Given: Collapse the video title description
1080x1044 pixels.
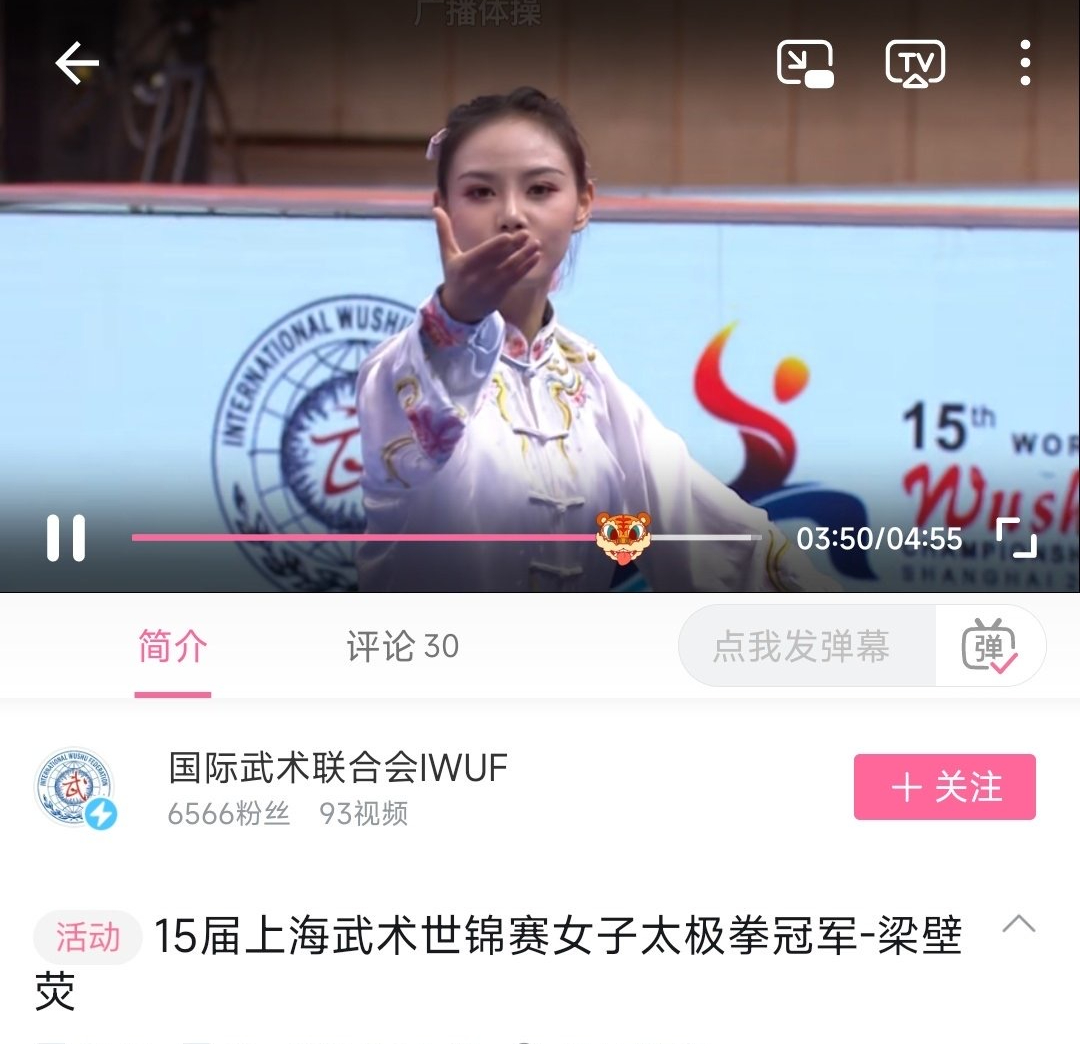Looking at the screenshot, I should coord(1018,924).
